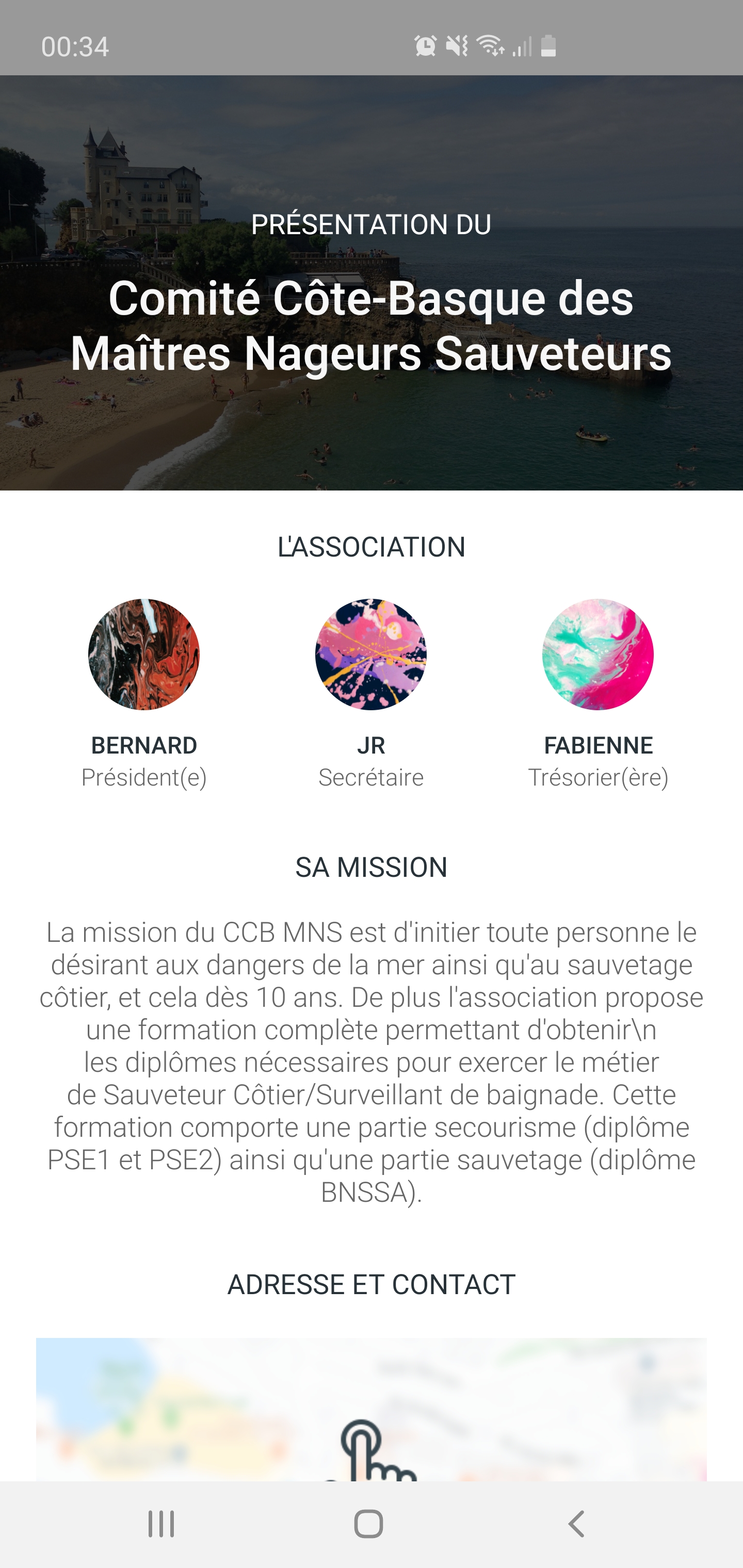This screenshot has height=1568, width=743.
Task: Go to the phone's home screen
Action: (x=368, y=1524)
